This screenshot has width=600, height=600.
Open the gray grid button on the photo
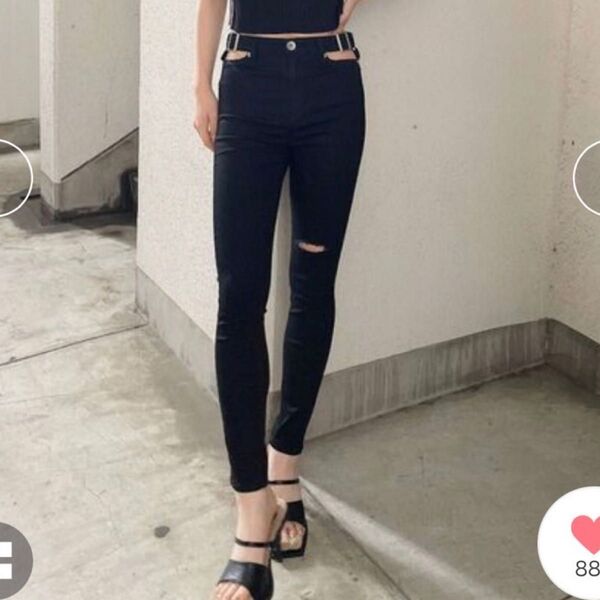click(8, 560)
